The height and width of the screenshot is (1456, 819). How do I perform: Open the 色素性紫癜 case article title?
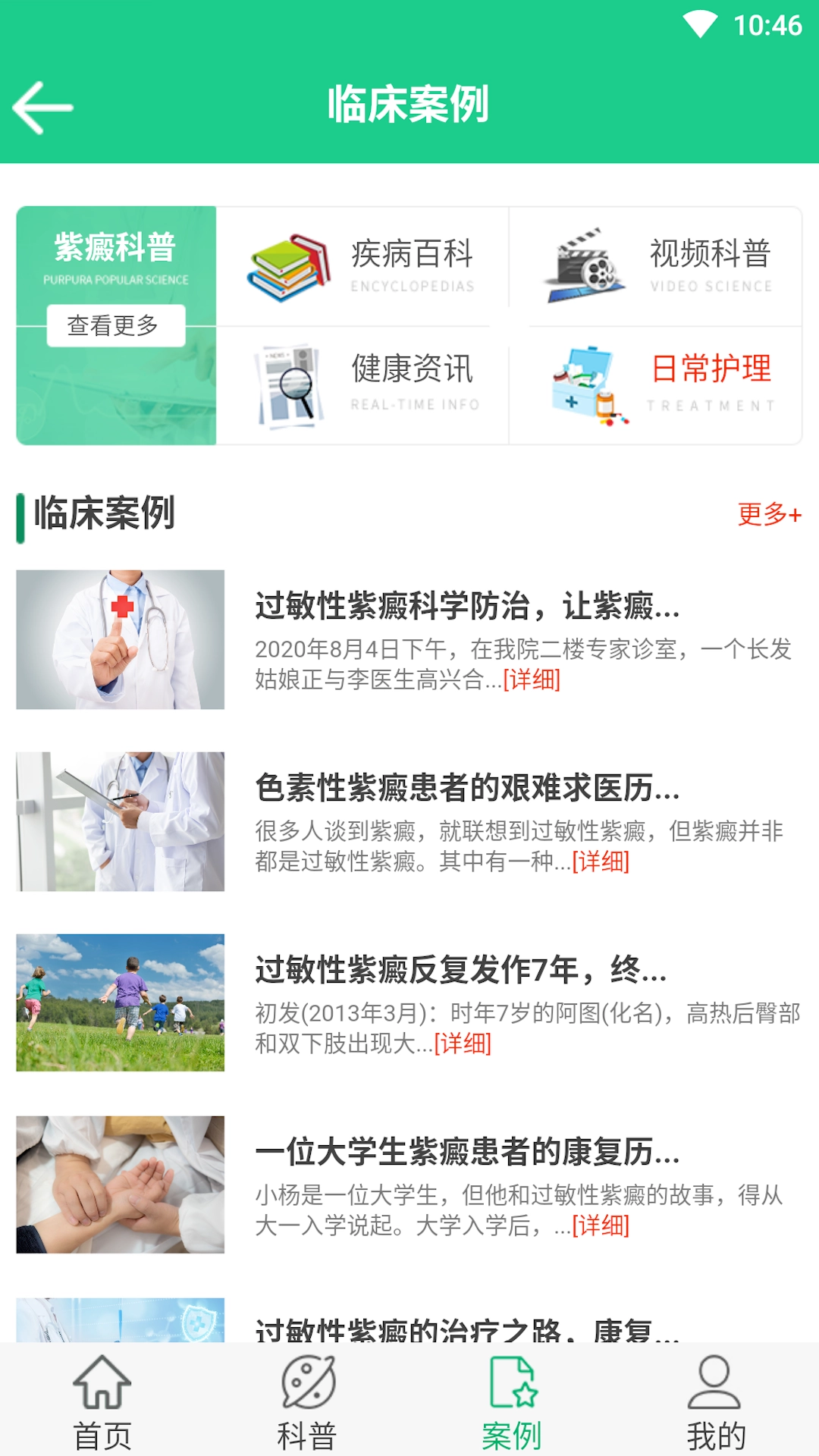tap(469, 791)
